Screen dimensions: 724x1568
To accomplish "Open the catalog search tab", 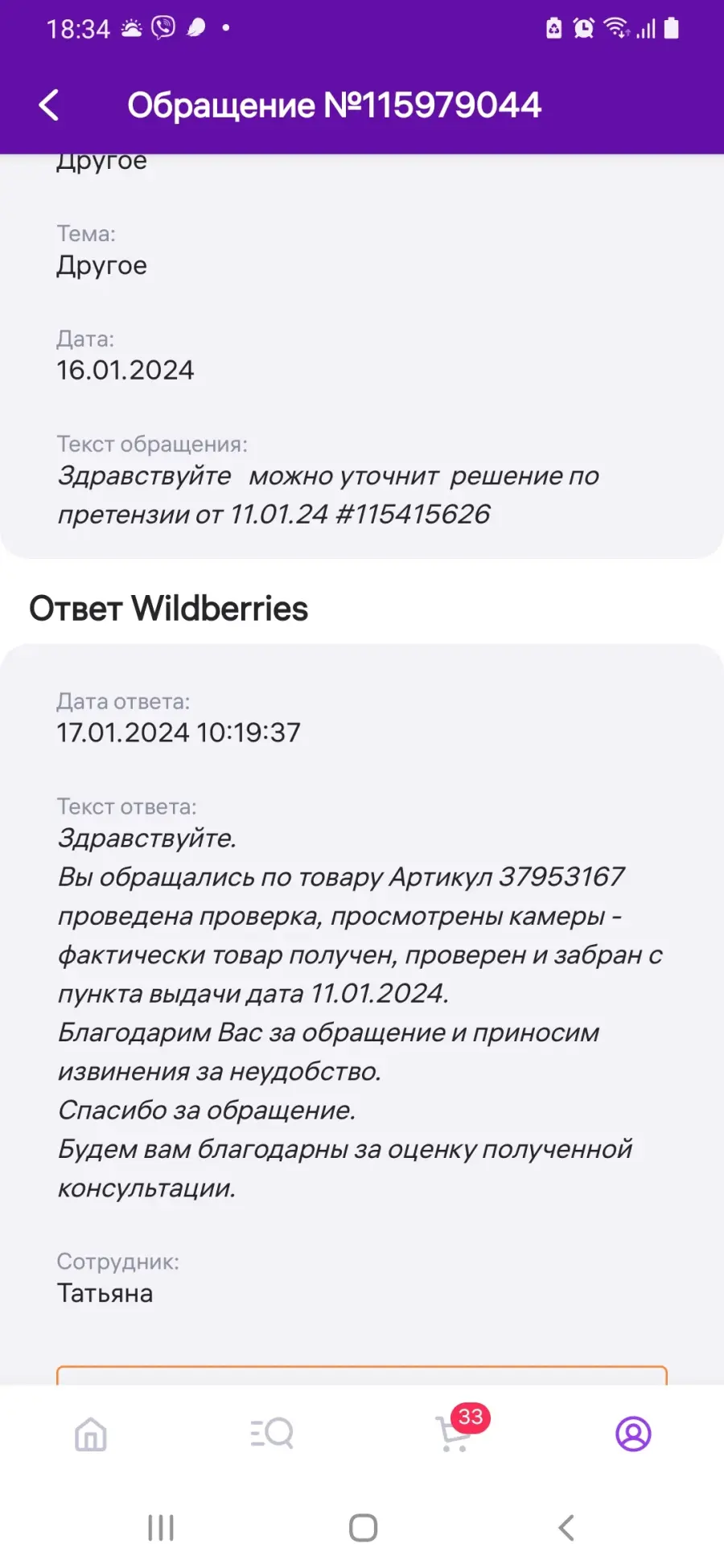I will pyautogui.click(x=272, y=1434).
